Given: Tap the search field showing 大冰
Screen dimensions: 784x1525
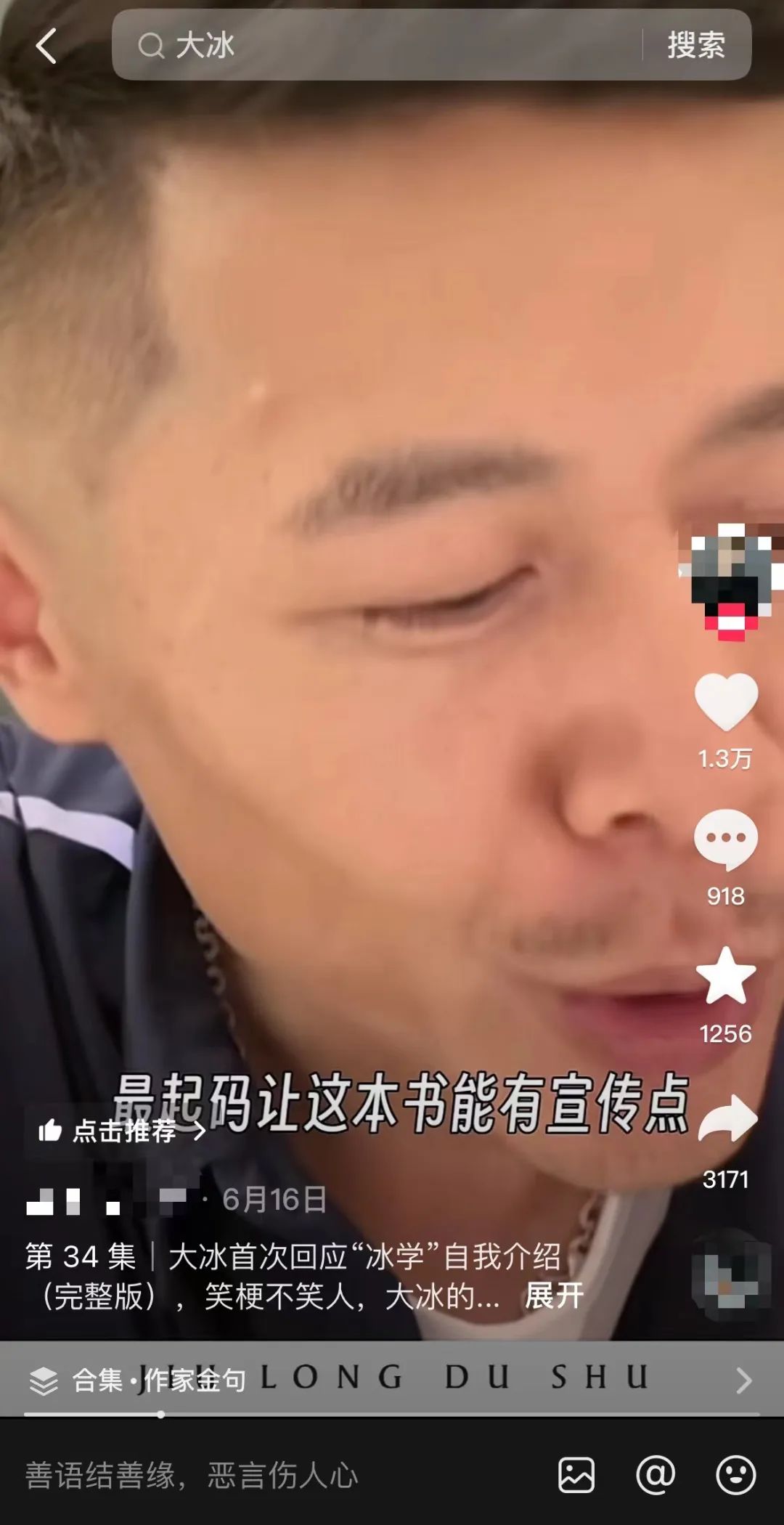Looking at the screenshot, I should [377, 45].
